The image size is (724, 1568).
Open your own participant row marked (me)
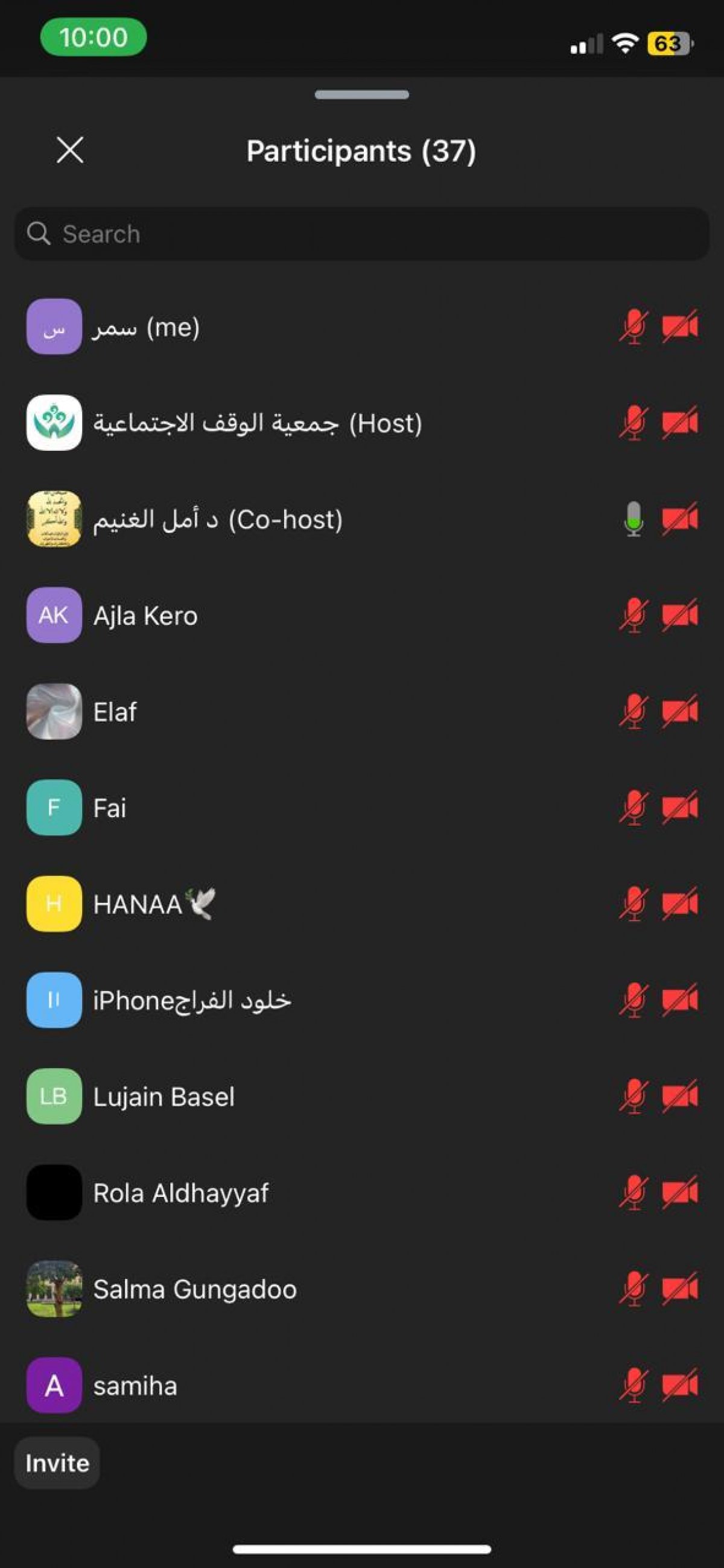point(362,327)
